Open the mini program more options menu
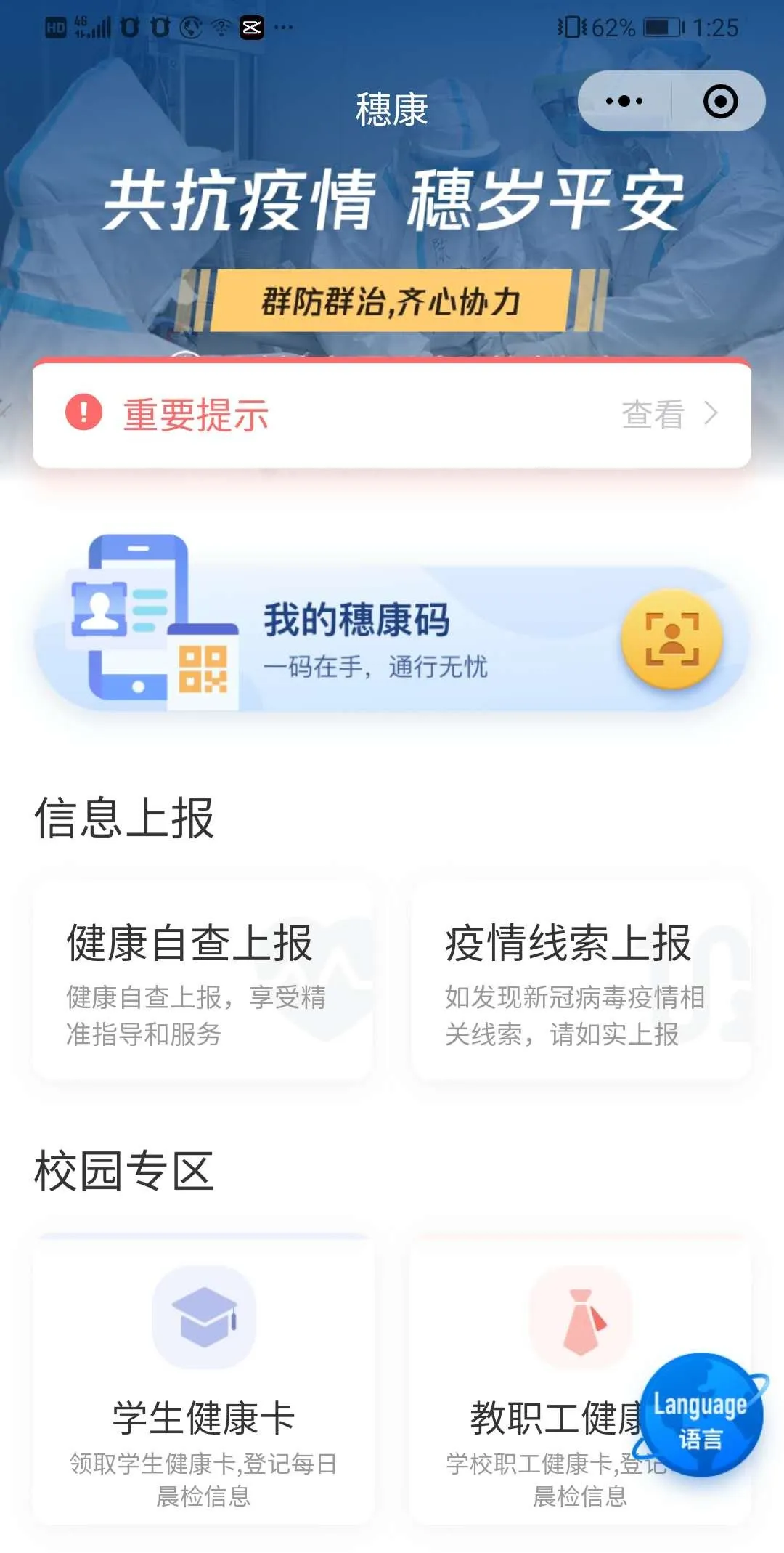This screenshot has width=784, height=1553. [624, 101]
